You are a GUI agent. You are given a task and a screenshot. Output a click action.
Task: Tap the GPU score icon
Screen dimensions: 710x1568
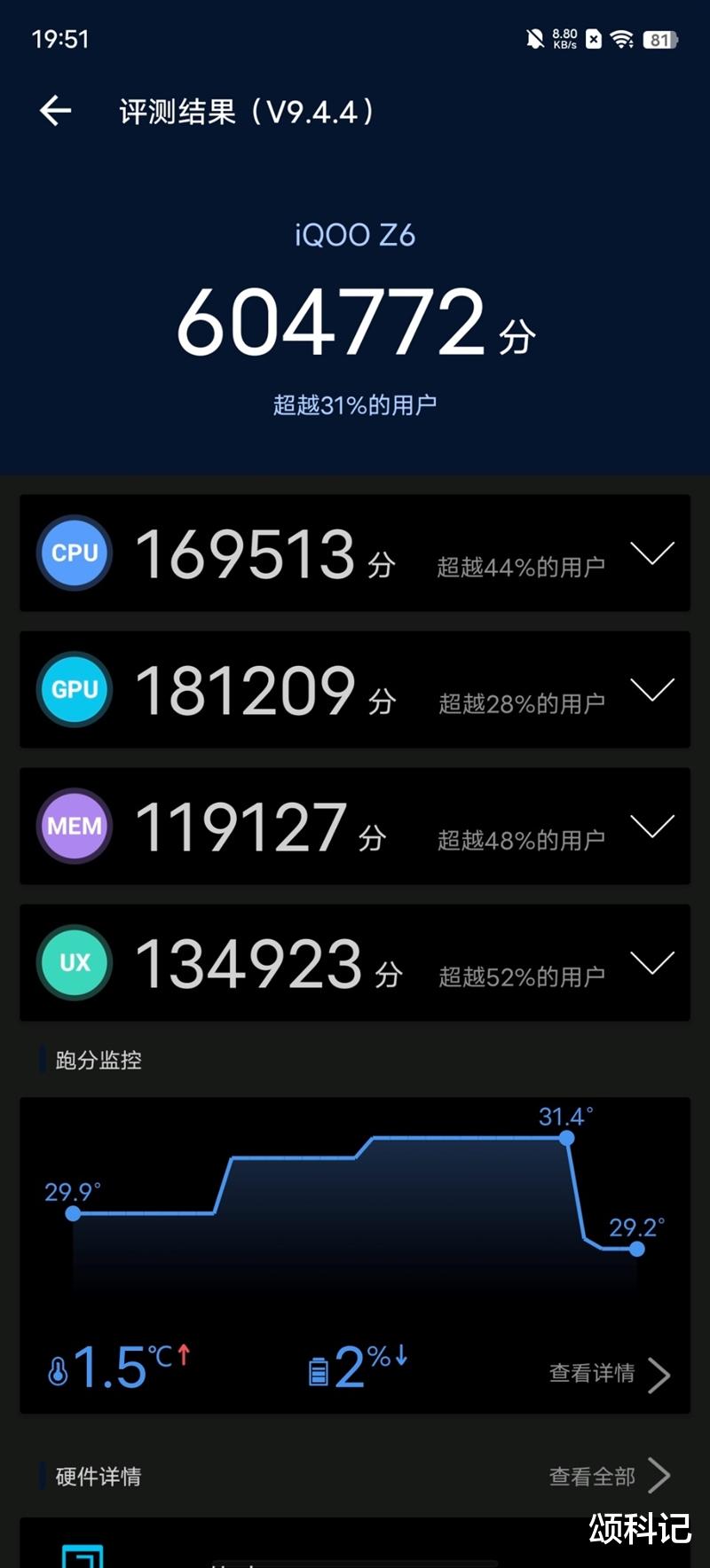74,690
